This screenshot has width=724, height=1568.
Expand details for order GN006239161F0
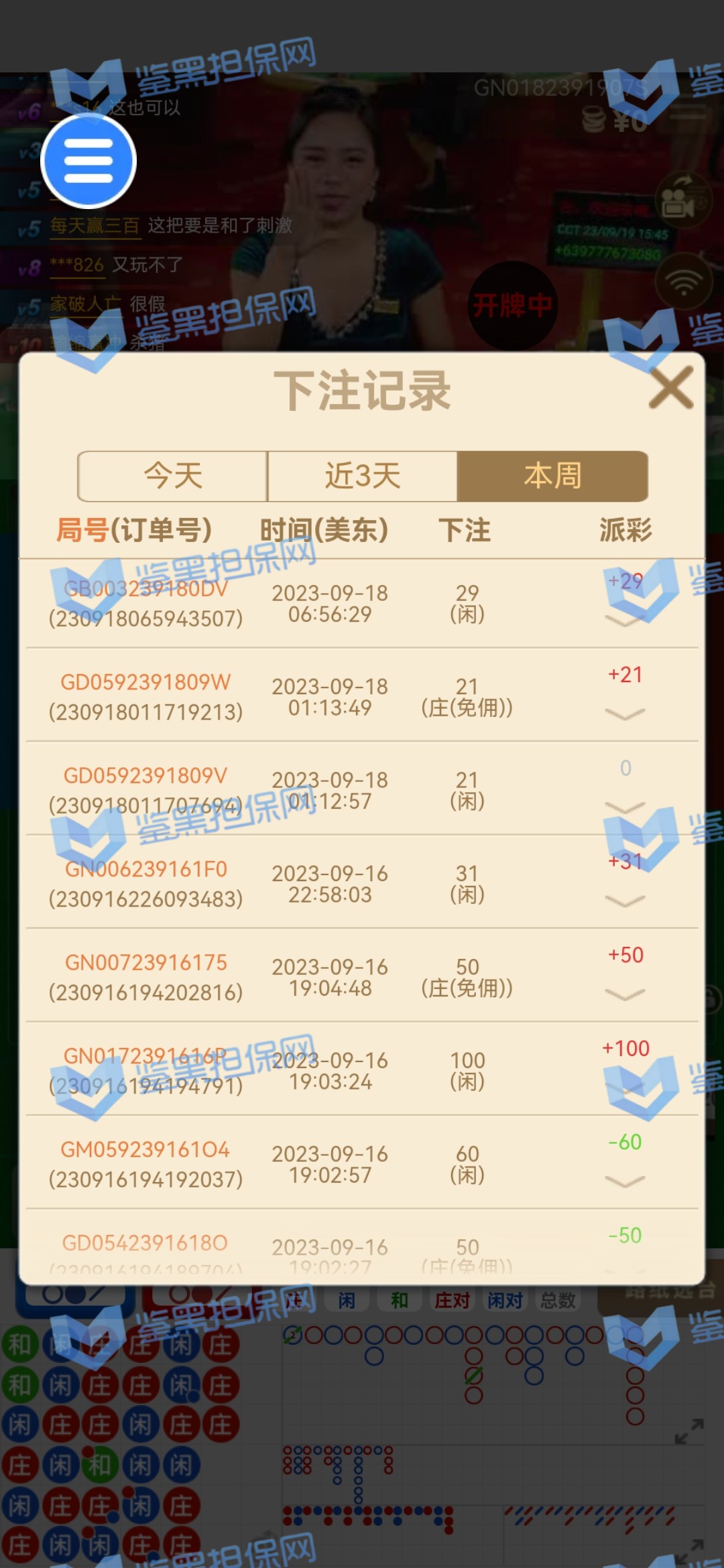[x=625, y=901]
